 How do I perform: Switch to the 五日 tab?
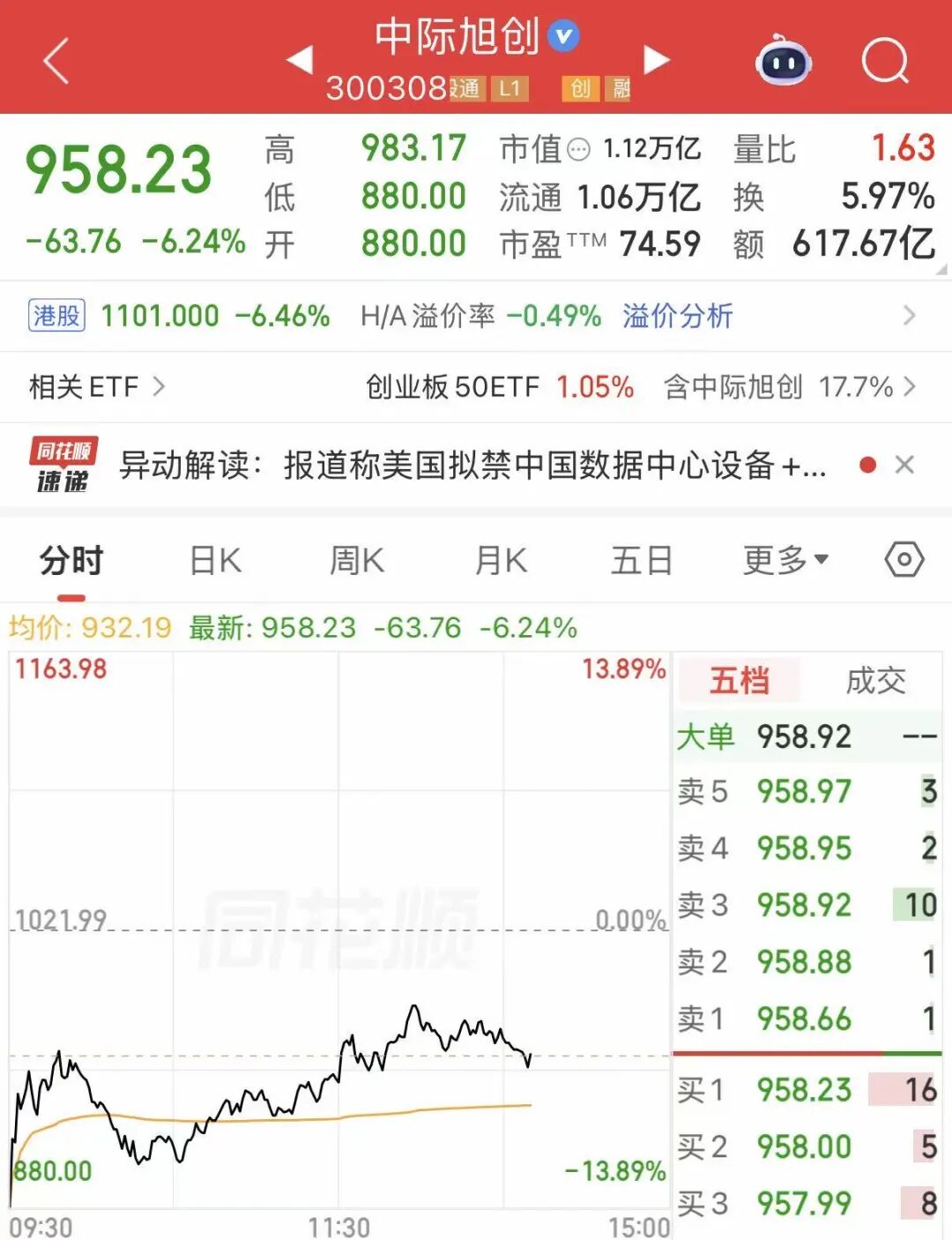pyautogui.click(x=642, y=560)
